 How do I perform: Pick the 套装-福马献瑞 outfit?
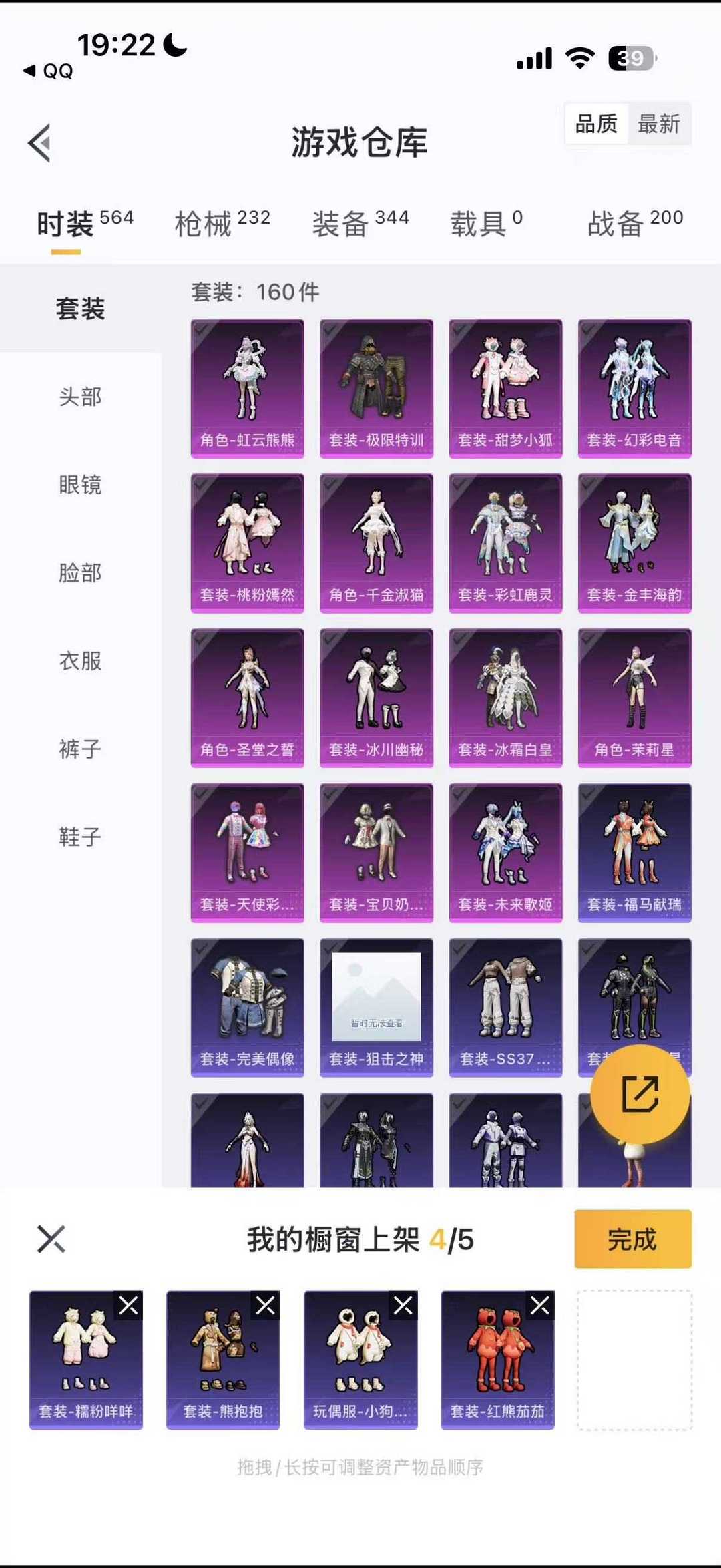634,852
